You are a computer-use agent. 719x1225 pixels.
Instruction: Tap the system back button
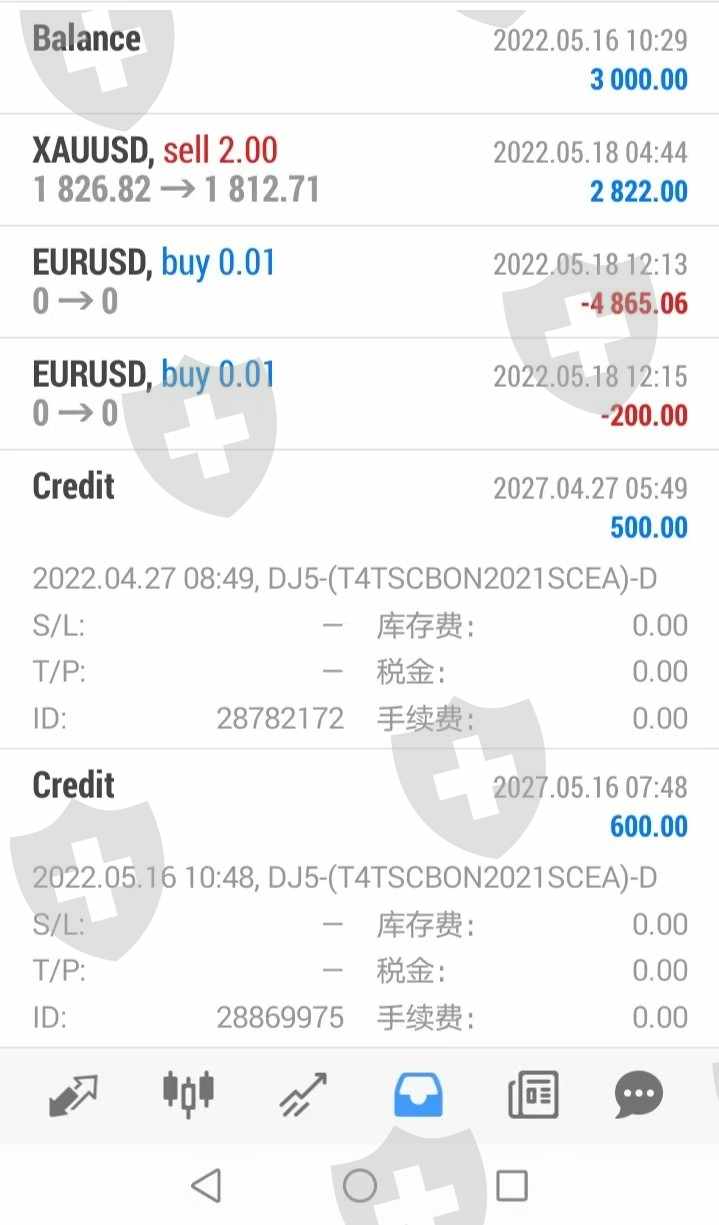206,1186
